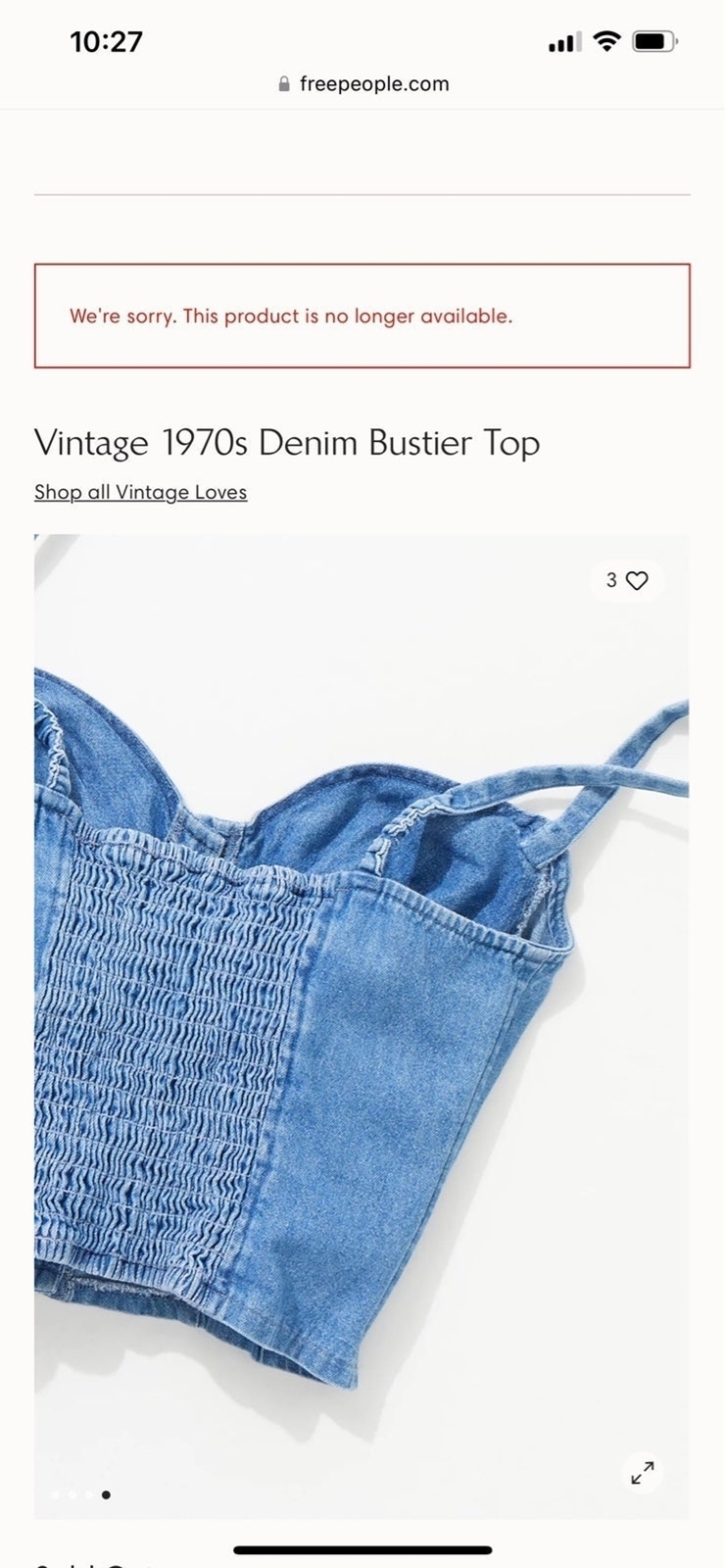Tap the freepeople.com address bar
725x1568 pixels.
(363, 84)
